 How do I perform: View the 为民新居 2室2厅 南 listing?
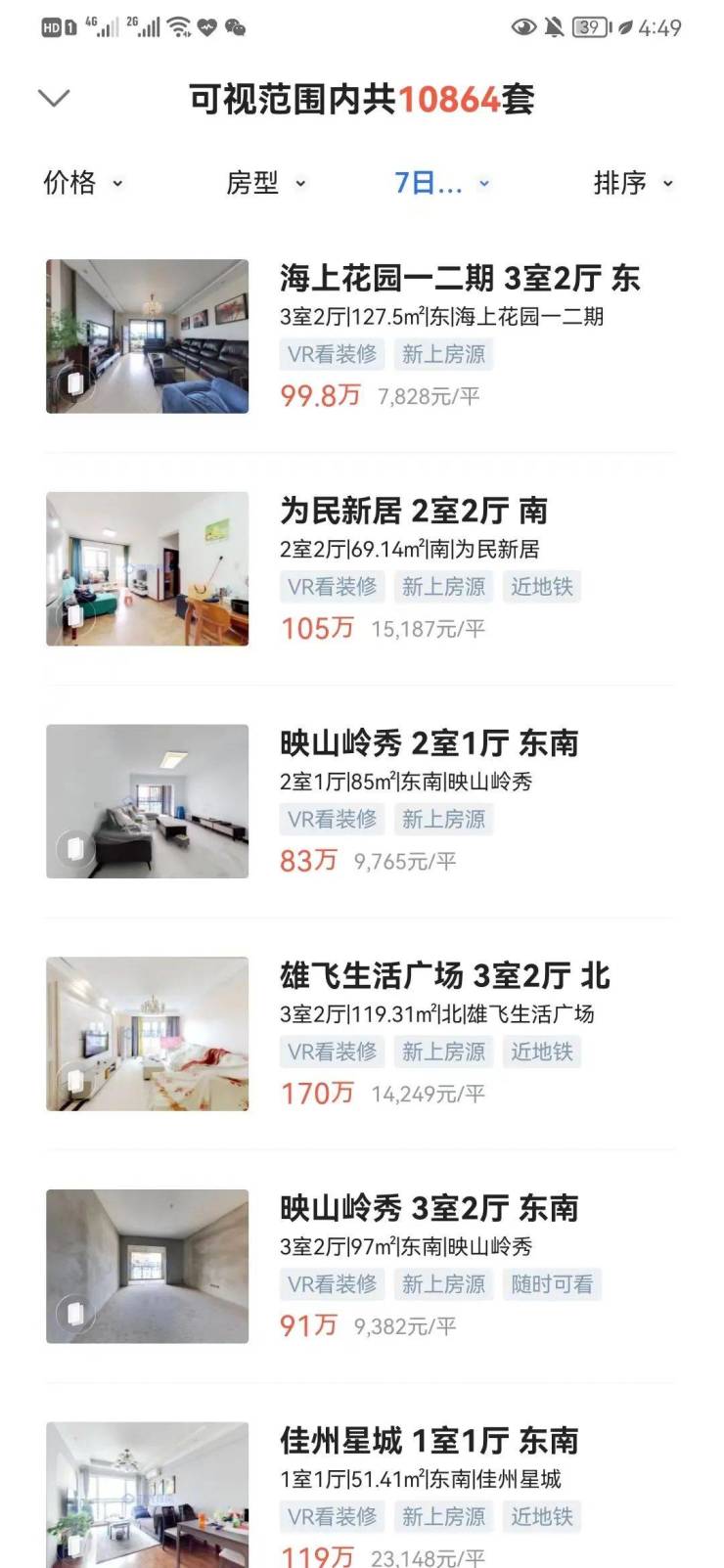point(413,511)
